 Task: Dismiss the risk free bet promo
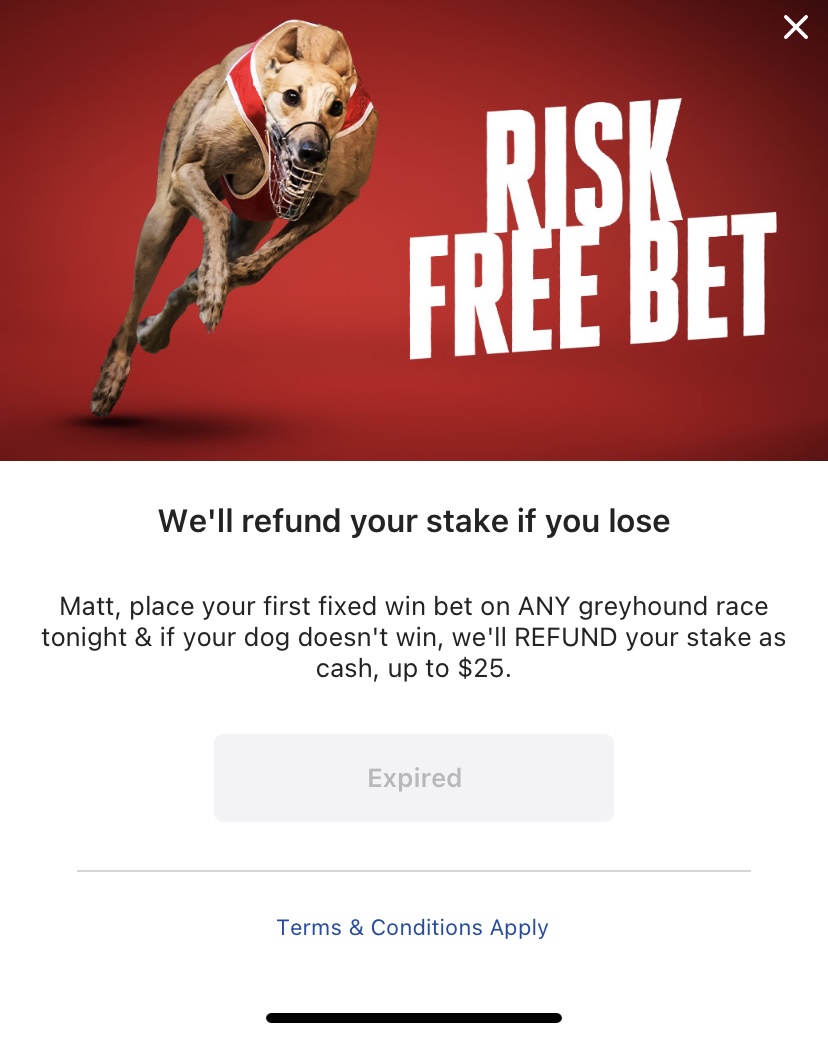pyautogui.click(x=795, y=27)
